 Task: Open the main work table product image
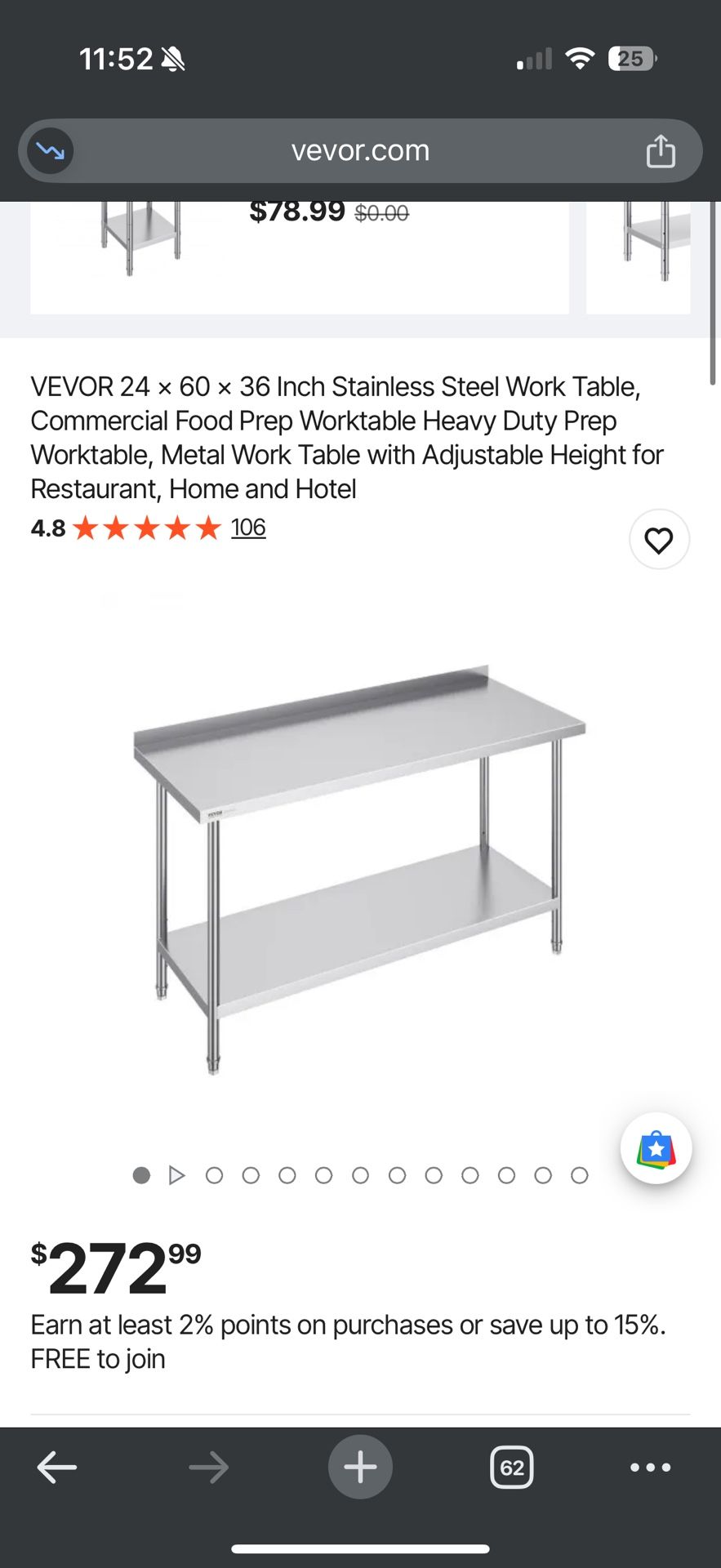point(360,866)
